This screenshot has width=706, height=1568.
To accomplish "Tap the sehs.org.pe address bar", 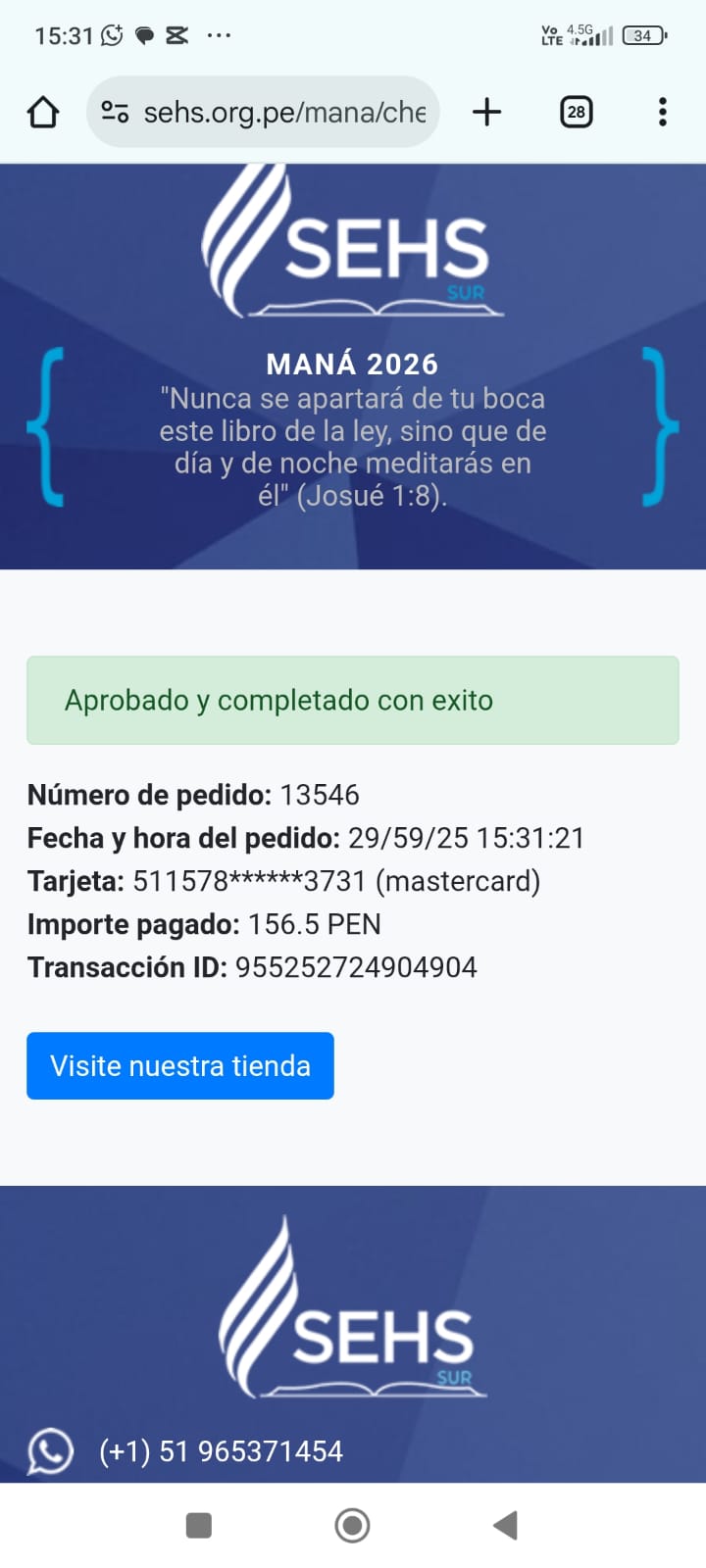I will 284,113.
